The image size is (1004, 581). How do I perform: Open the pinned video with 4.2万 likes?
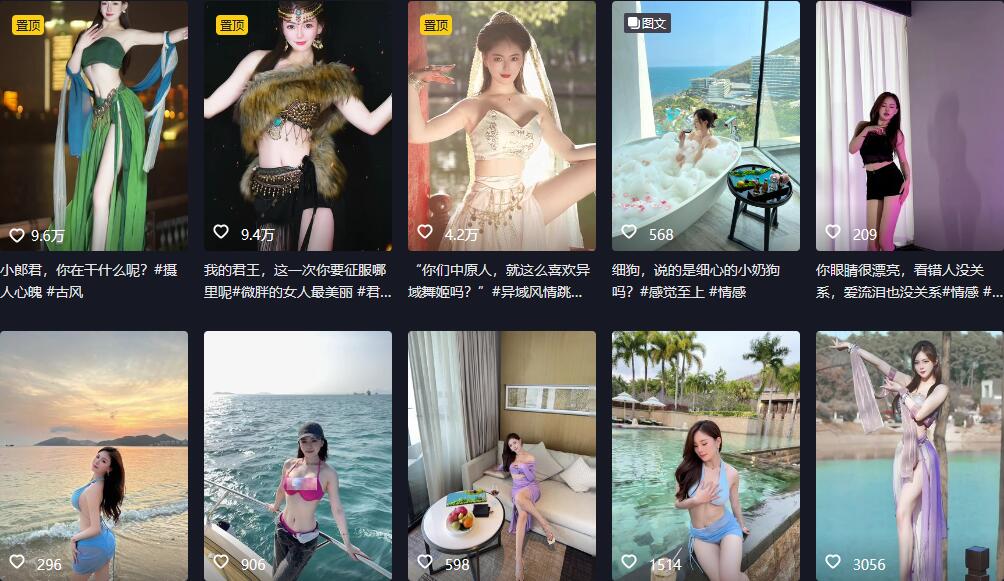[x=502, y=125]
